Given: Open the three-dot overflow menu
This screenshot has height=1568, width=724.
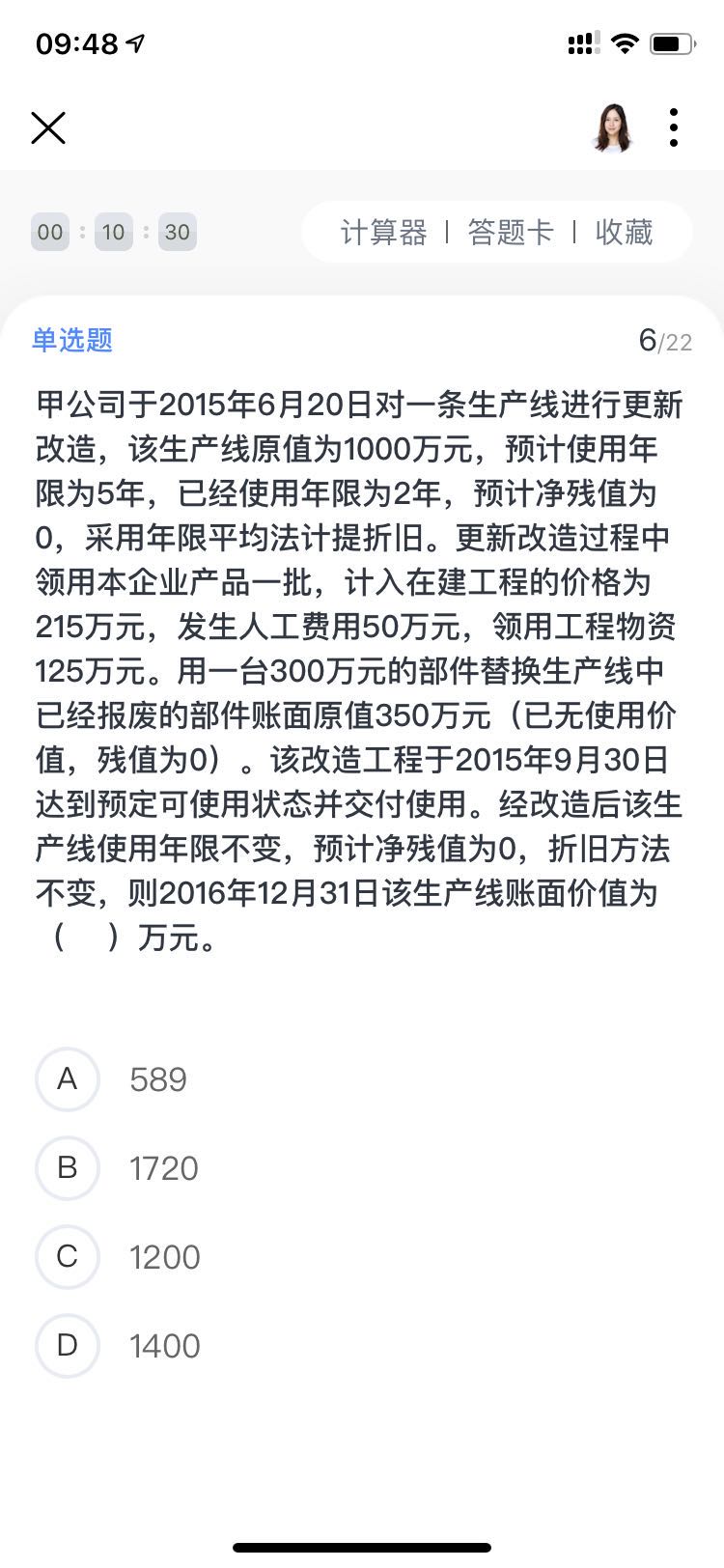Looking at the screenshot, I should pyautogui.click(x=674, y=127).
